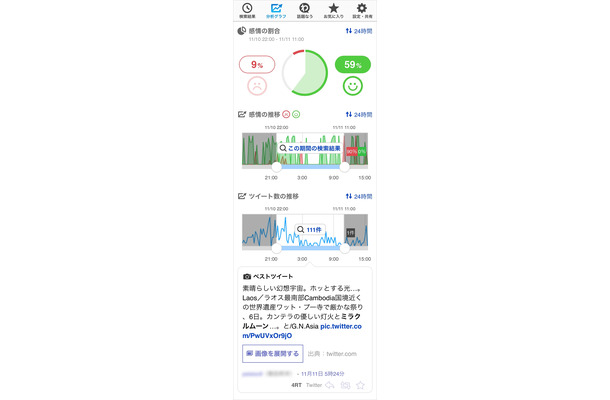Go to the お気に入り tab
The image size is (610, 400).
(334, 11)
